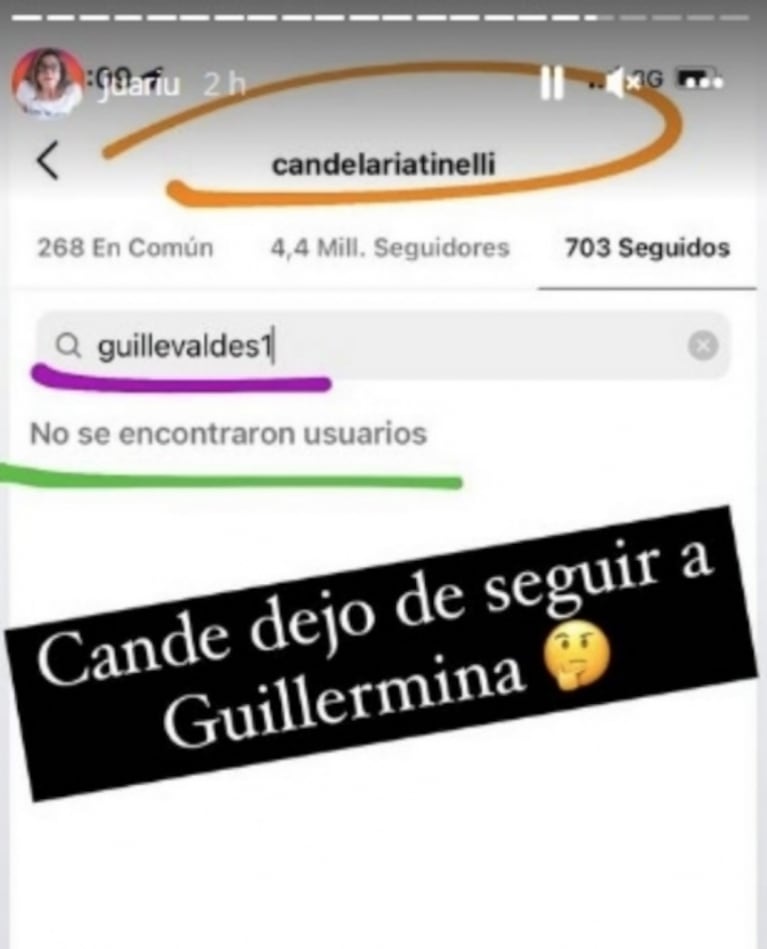Pause the playing story
The height and width of the screenshot is (949, 767).
click(551, 84)
